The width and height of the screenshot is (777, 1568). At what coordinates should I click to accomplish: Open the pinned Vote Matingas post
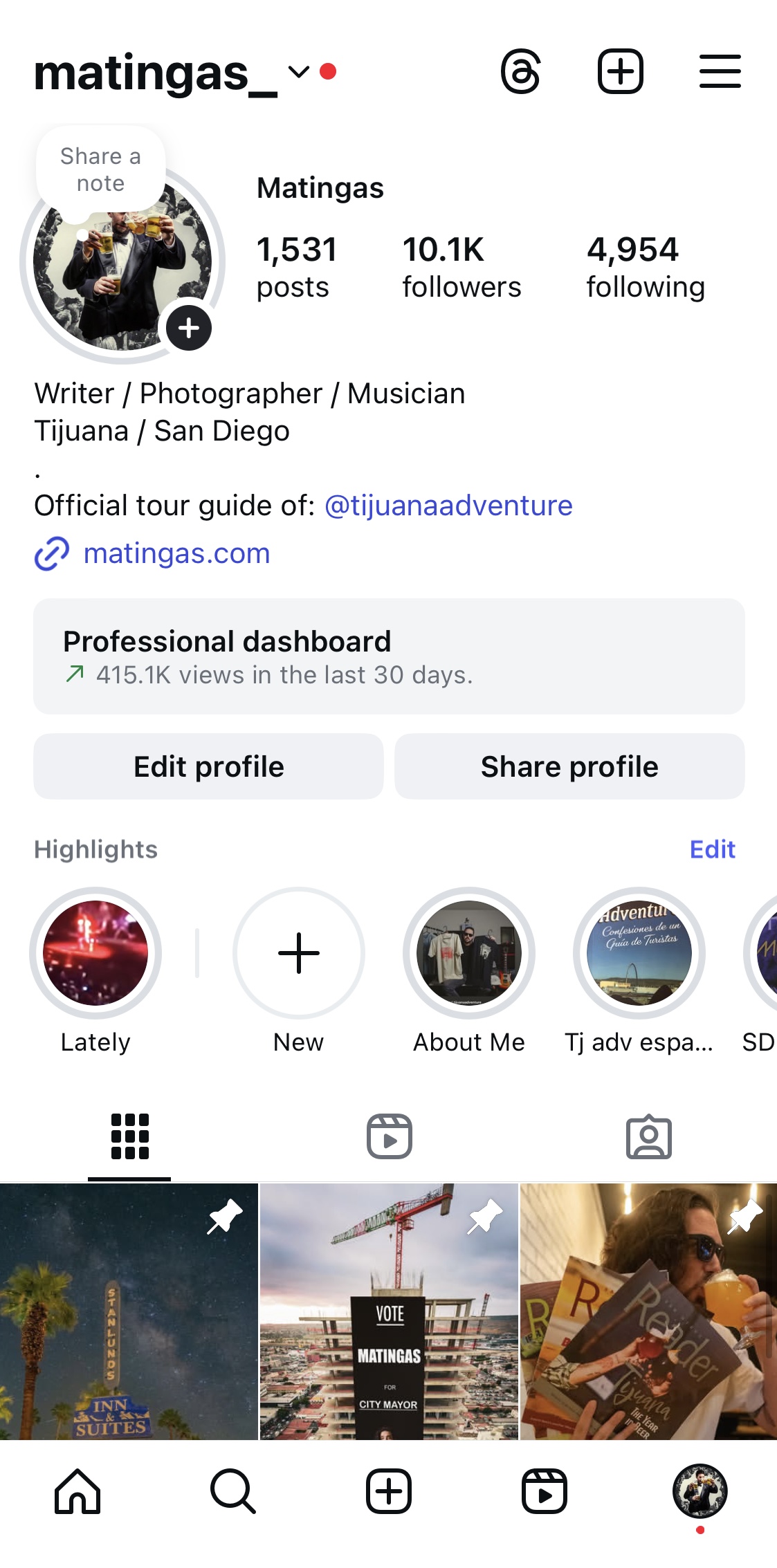(x=389, y=1311)
